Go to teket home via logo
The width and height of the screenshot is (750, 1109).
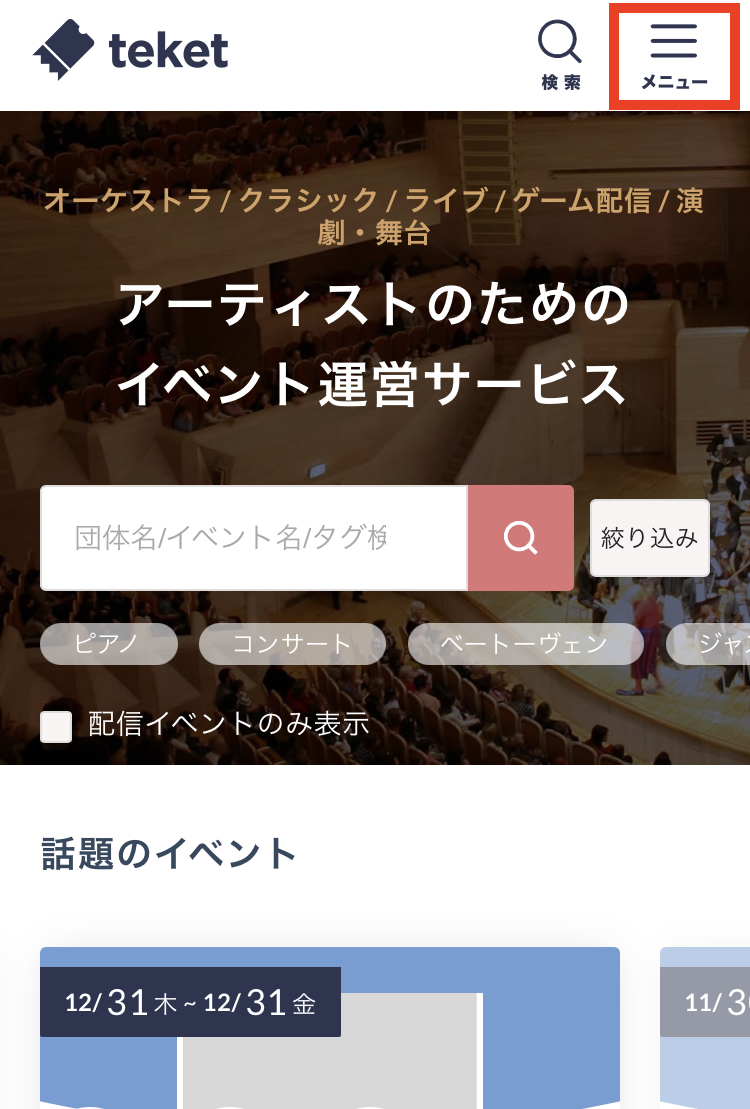pos(131,50)
